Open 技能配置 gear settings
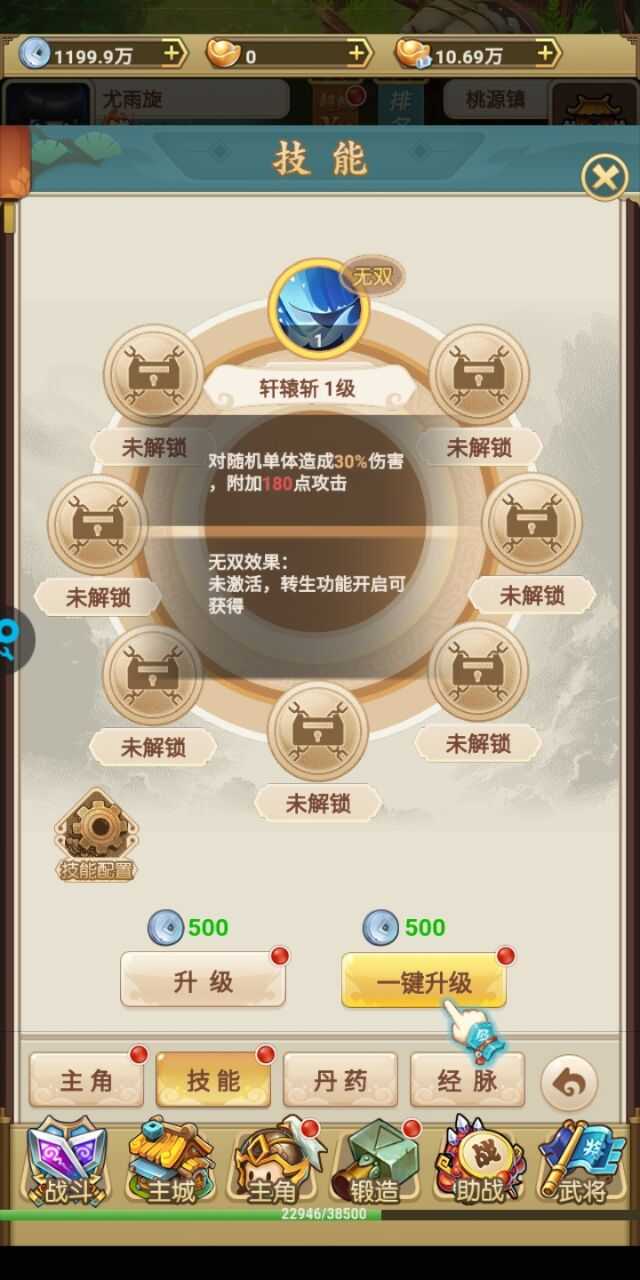 [x=95, y=835]
